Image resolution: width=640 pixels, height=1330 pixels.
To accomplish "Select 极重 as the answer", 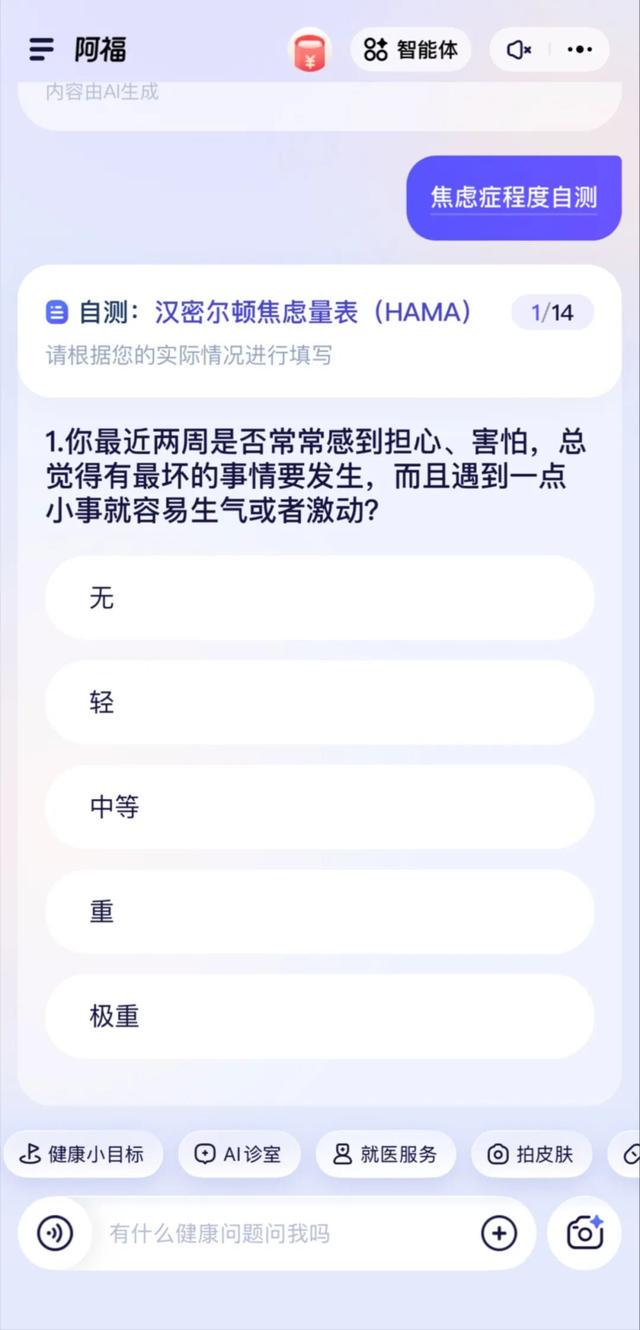I will coord(319,1016).
